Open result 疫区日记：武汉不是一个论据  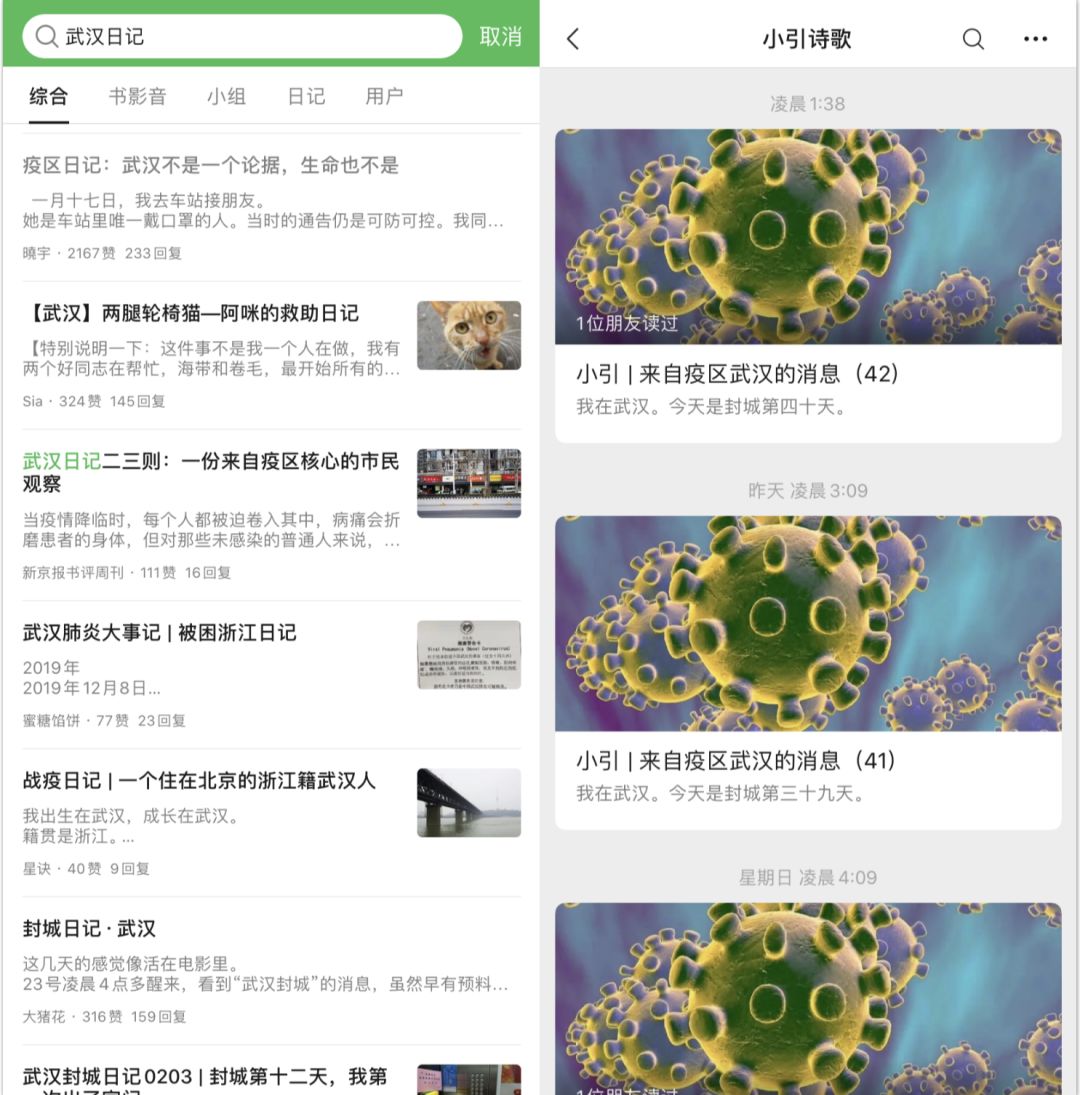click(x=271, y=208)
